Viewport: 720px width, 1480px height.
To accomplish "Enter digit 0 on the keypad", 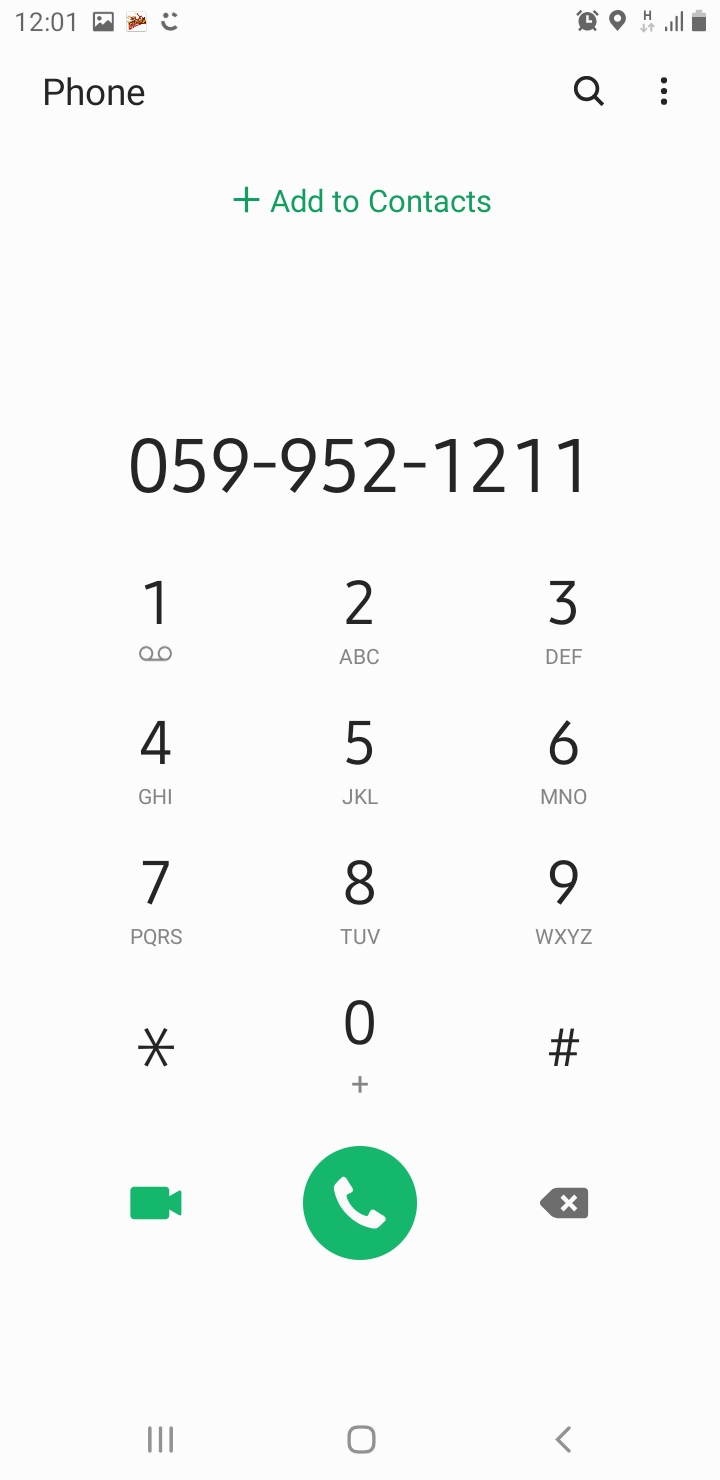I will [x=359, y=1040].
